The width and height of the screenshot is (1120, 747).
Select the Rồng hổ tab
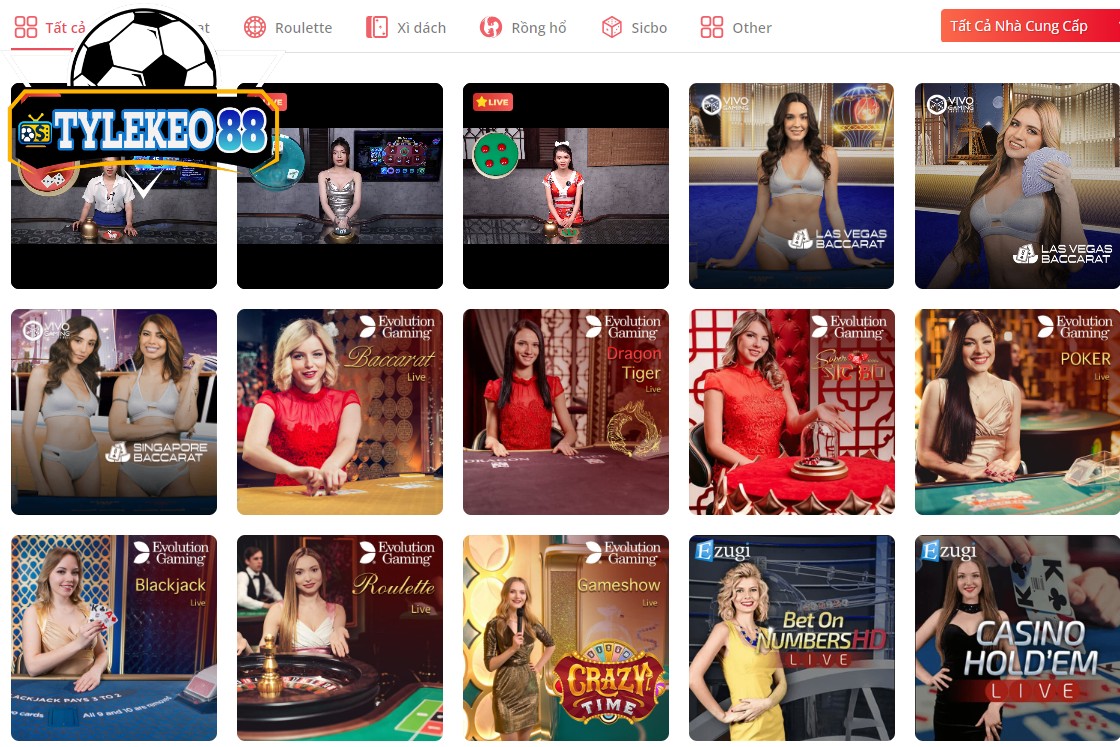coord(523,28)
